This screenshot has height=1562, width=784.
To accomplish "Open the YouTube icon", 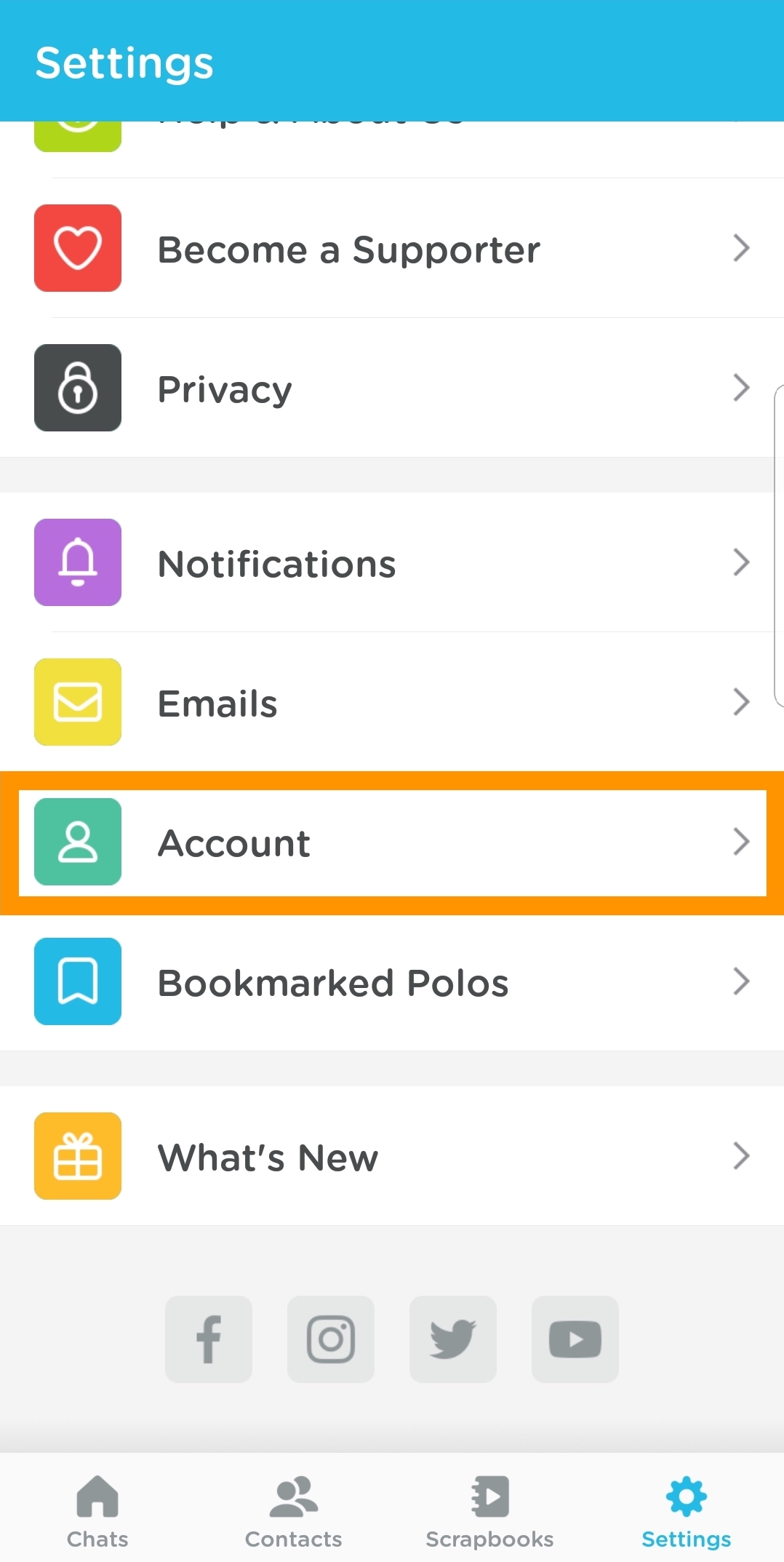I will [x=575, y=1339].
